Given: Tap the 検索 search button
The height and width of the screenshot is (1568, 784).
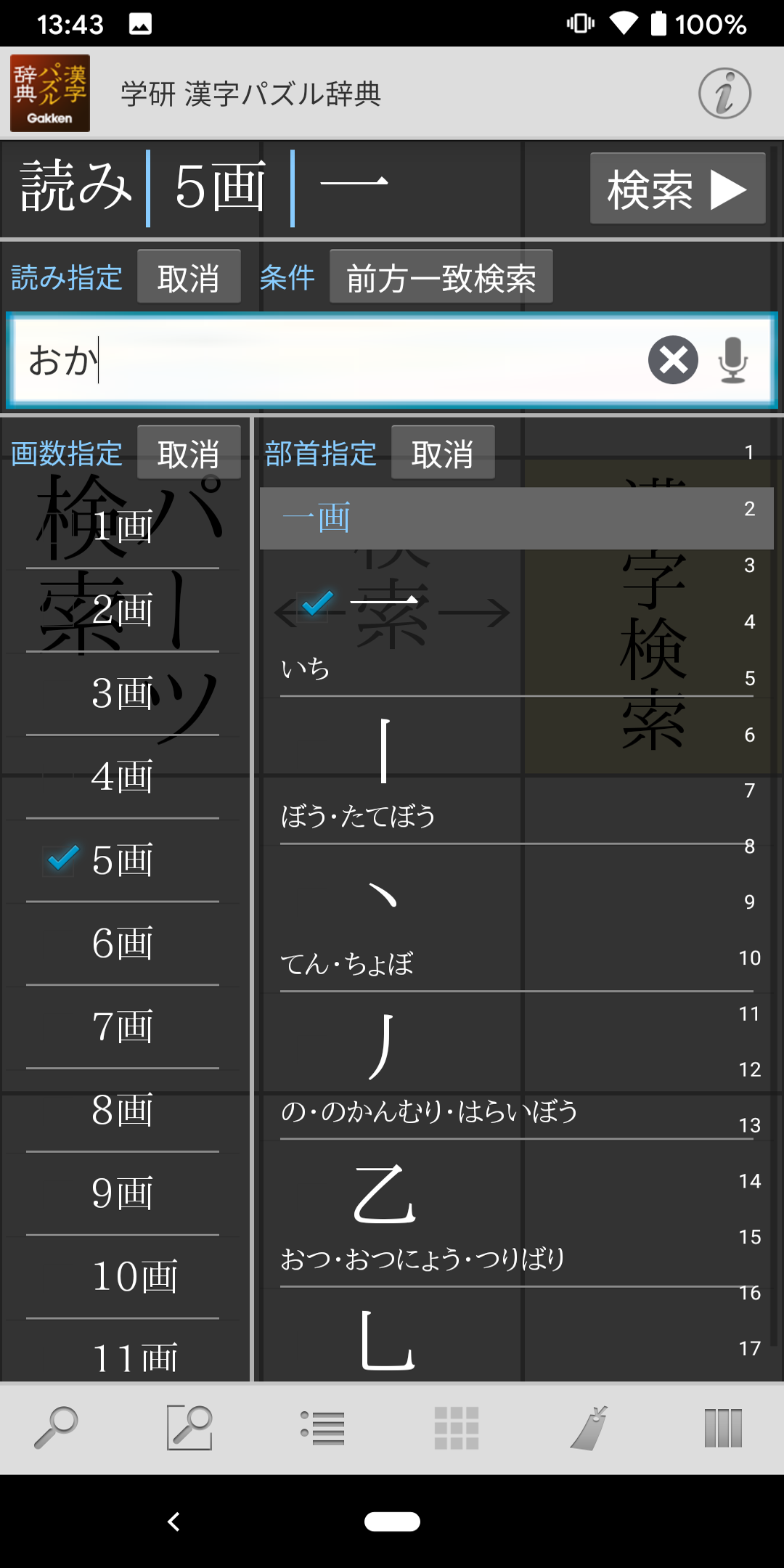Looking at the screenshot, I should coord(677,189).
